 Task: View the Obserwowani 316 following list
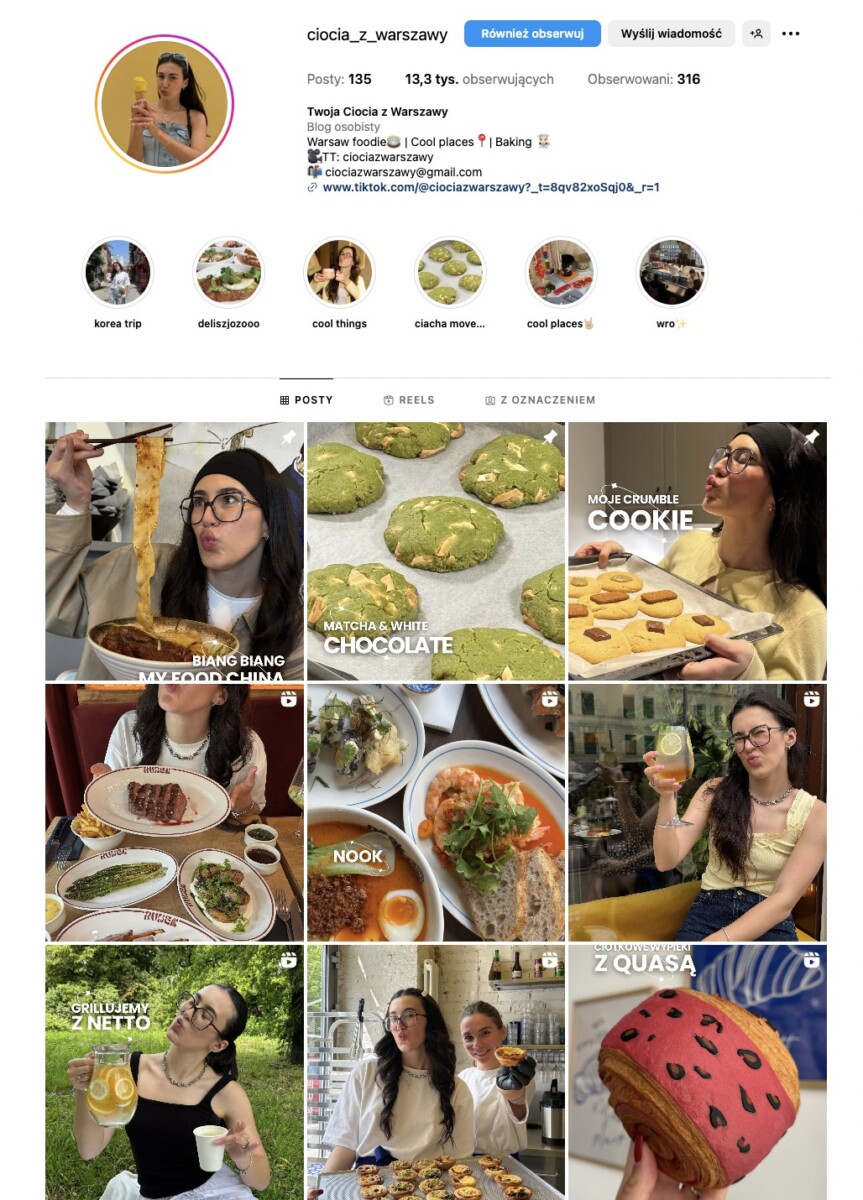[x=643, y=79]
